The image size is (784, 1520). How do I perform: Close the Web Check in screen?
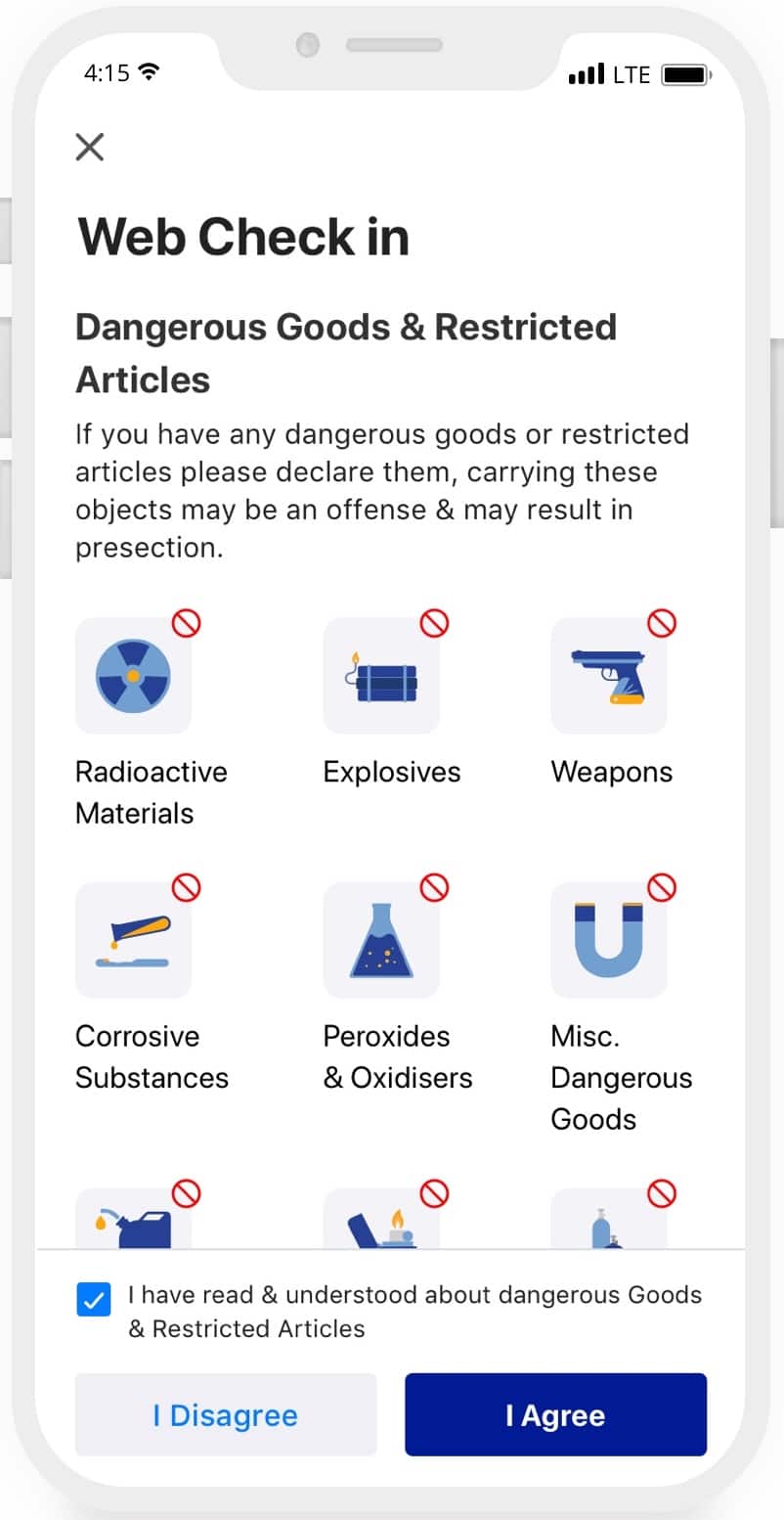90,148
